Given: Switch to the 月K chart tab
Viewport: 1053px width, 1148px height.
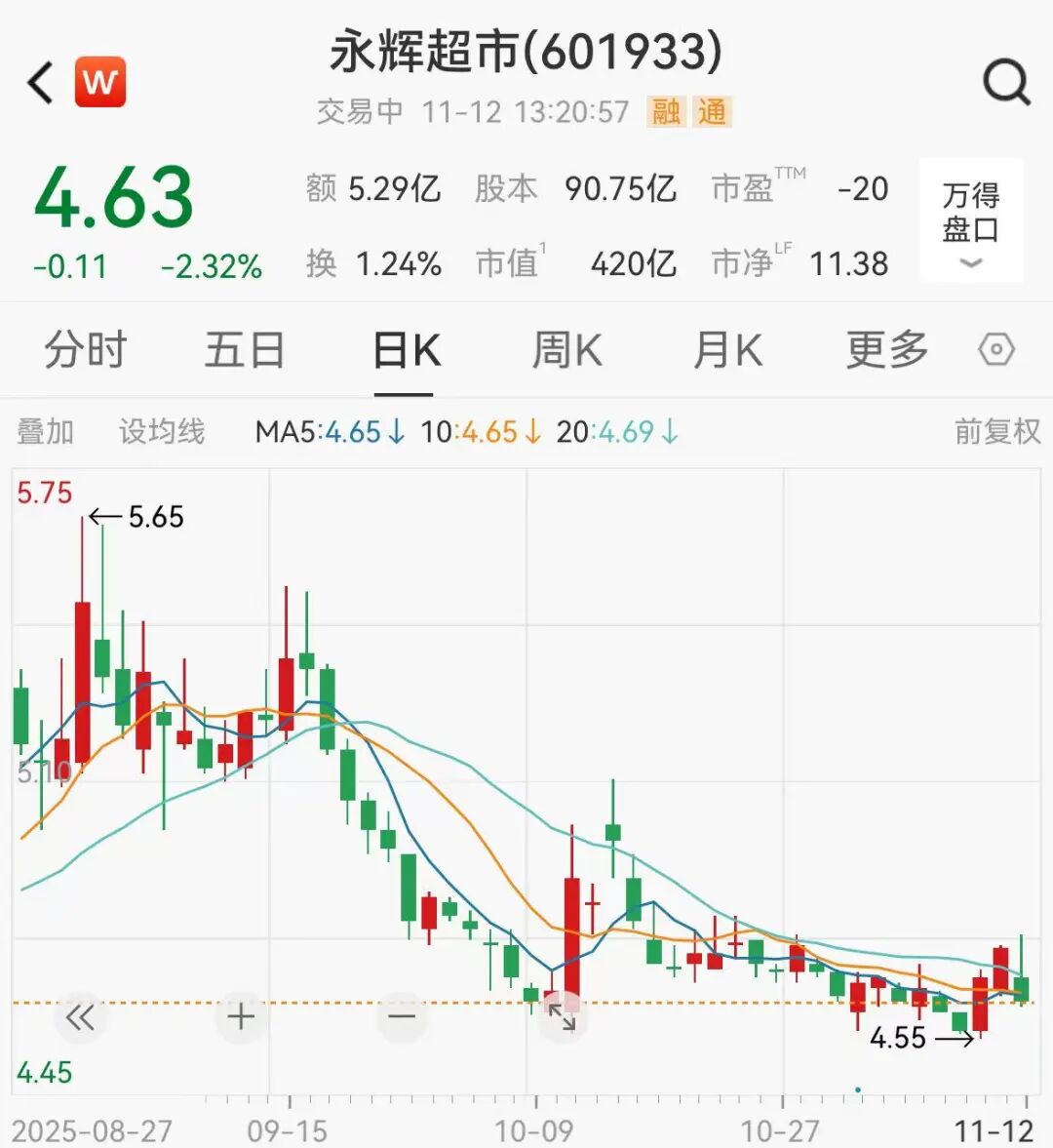Looking at the screenshot, I should click(x=727, y=350).
